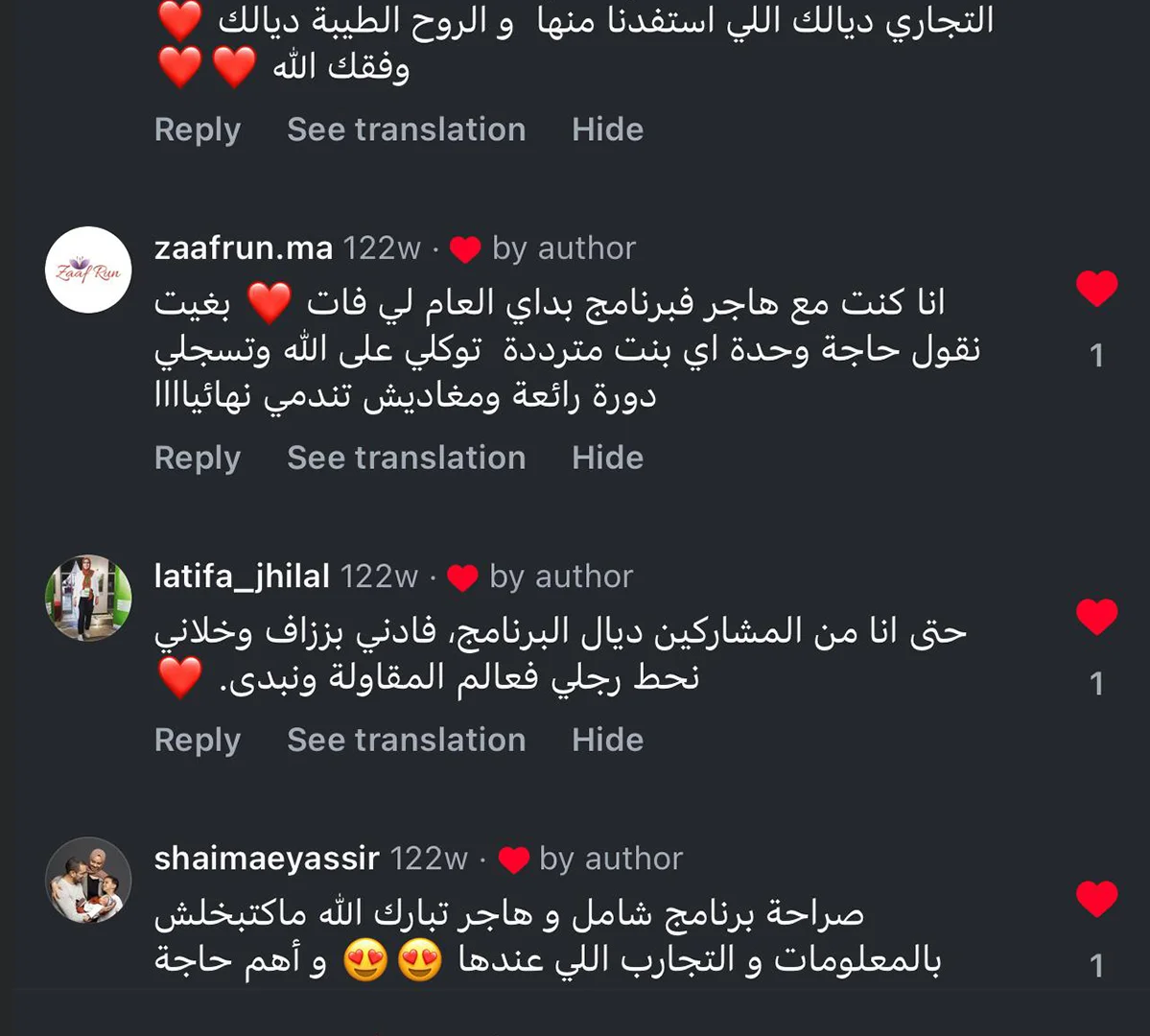Image resolution: width=1150 pixels, height=1036 pixels.
Task: See translation of zaafrun.ma's comment
Action: [x=406, y=459]
